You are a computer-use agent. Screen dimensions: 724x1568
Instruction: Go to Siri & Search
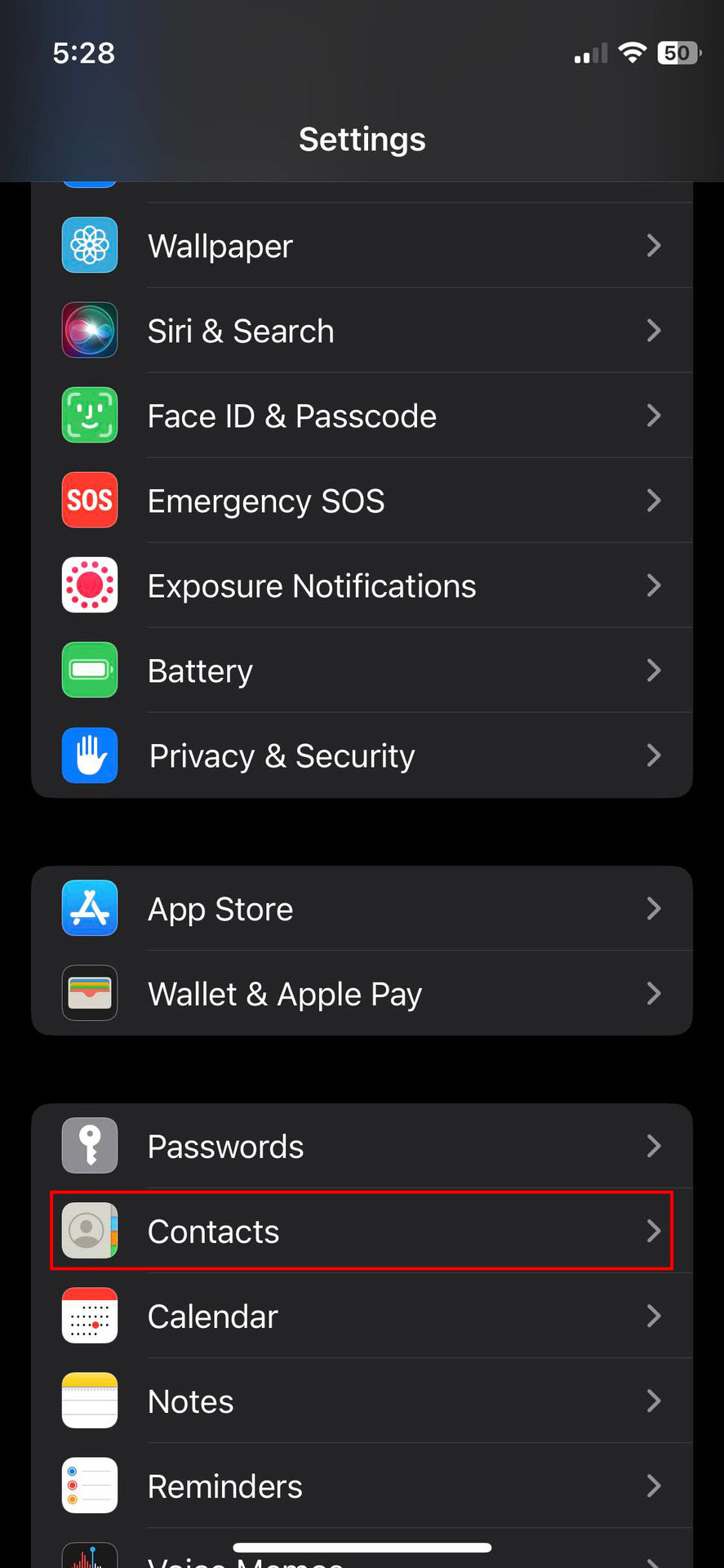click(x=362, y=331)
